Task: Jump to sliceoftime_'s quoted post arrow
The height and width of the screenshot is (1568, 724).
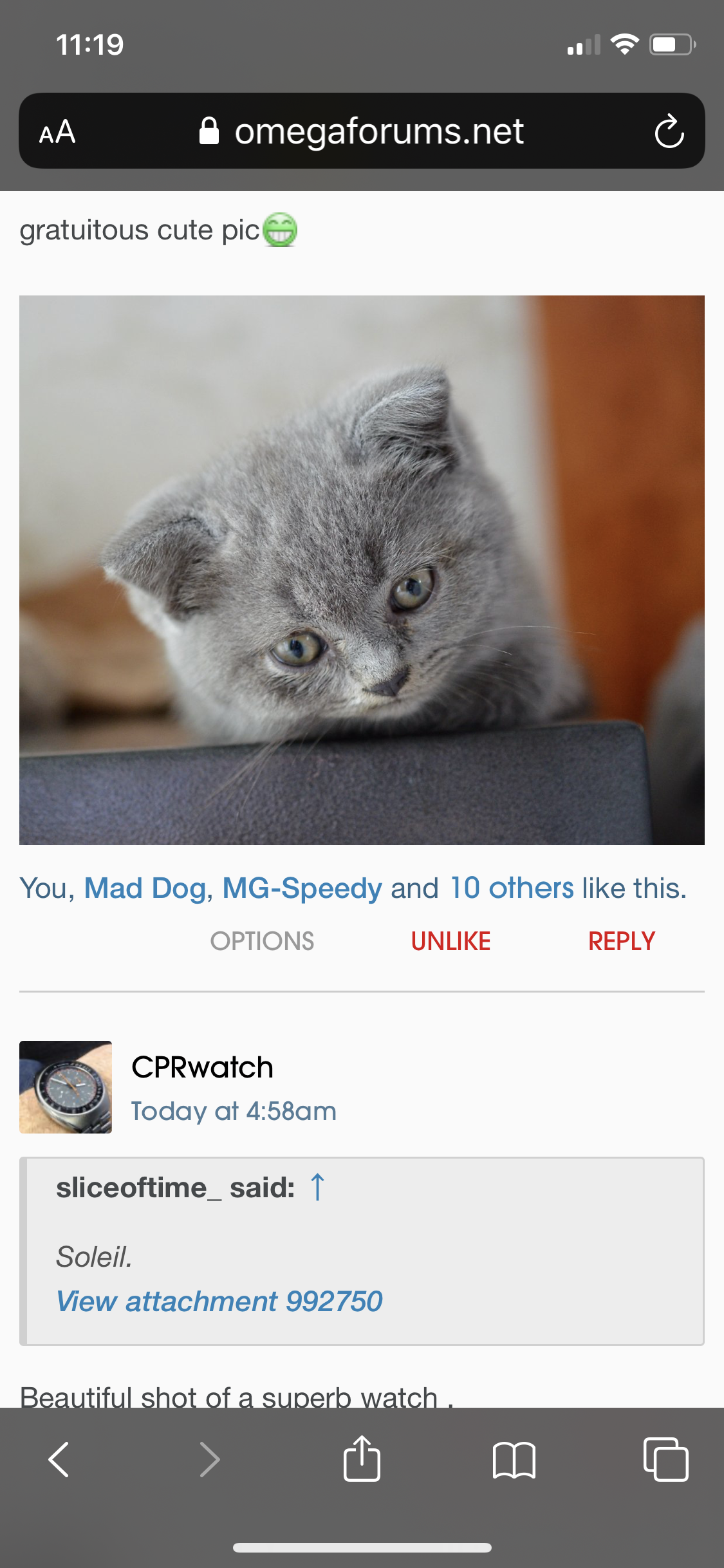Action: coord(317,1187)
